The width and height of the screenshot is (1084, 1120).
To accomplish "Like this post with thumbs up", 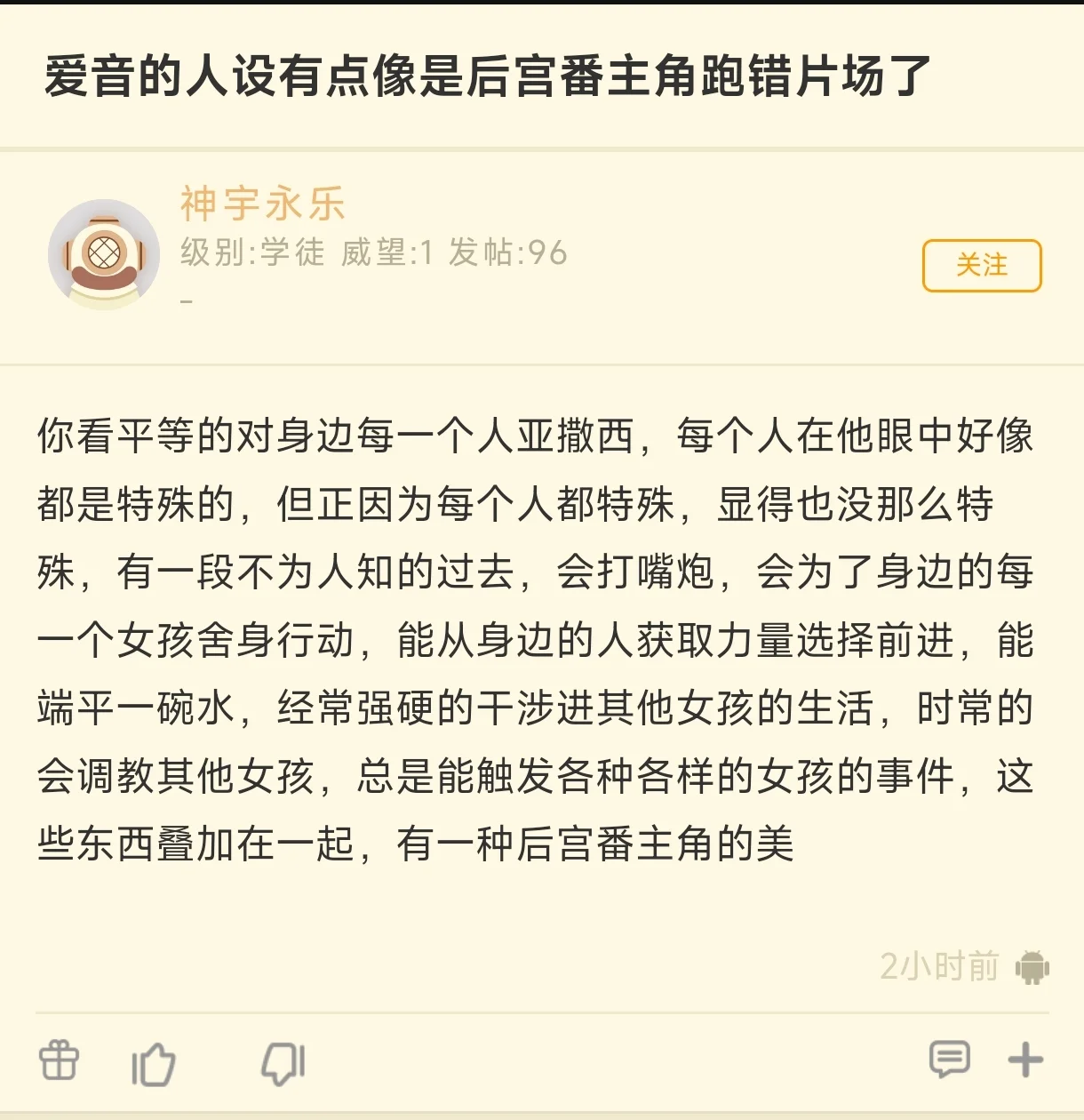I will 154,1062.
